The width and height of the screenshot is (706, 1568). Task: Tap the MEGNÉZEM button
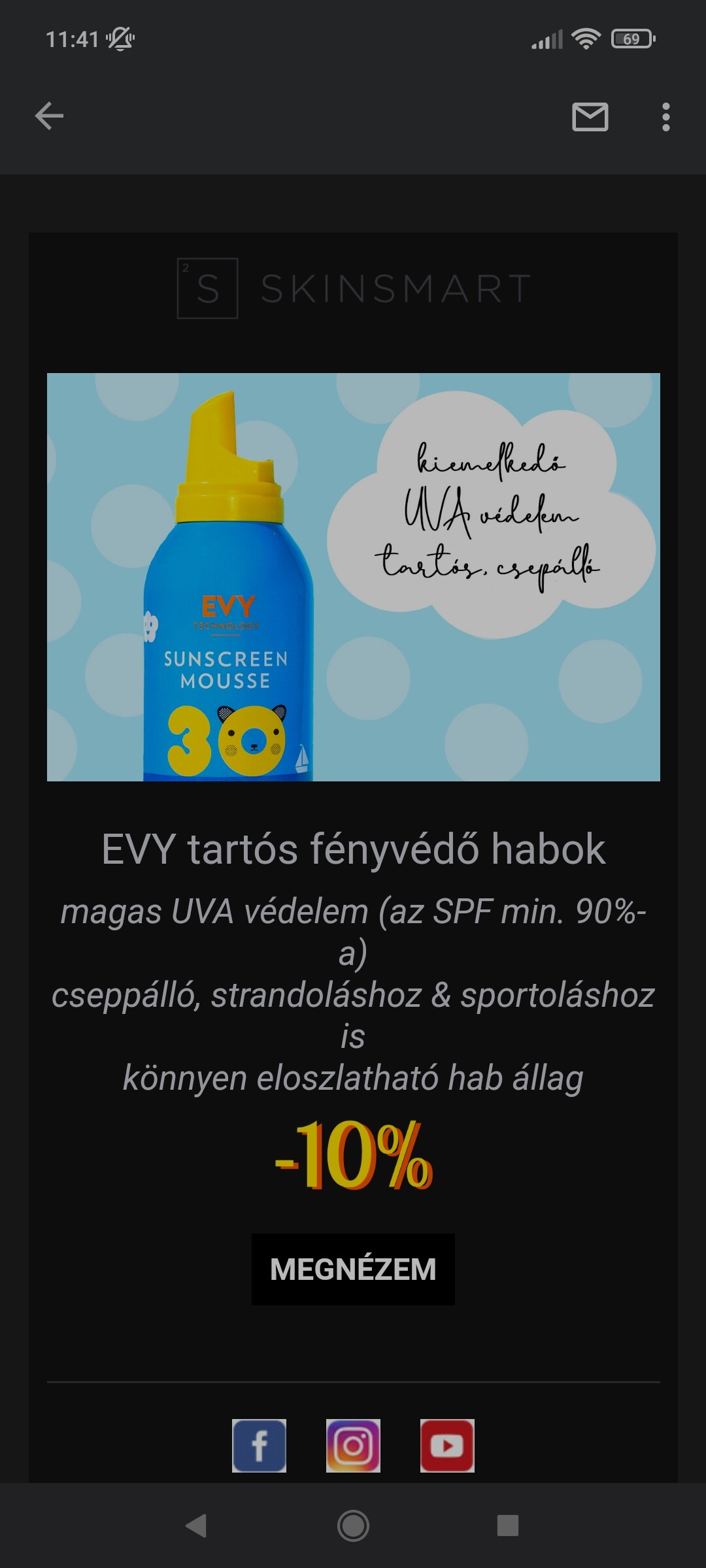[353, 1269]
